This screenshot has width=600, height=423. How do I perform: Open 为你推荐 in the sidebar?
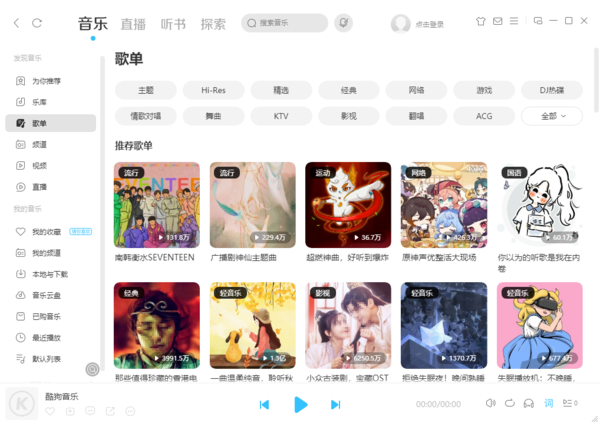coord(46,81)
